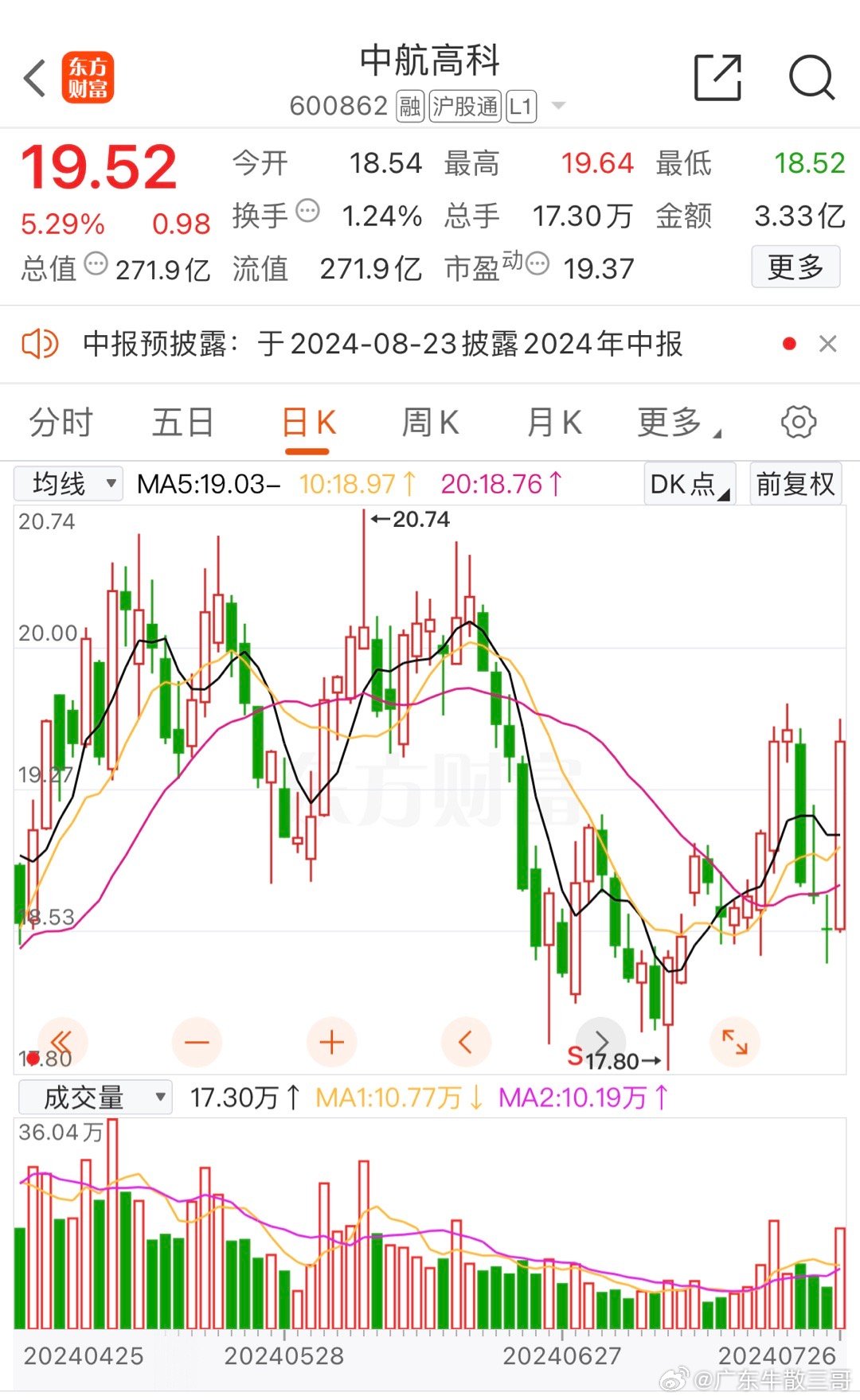The image size is (860, 1400).
Task: Share this stock page
Action: pos(717,78)
